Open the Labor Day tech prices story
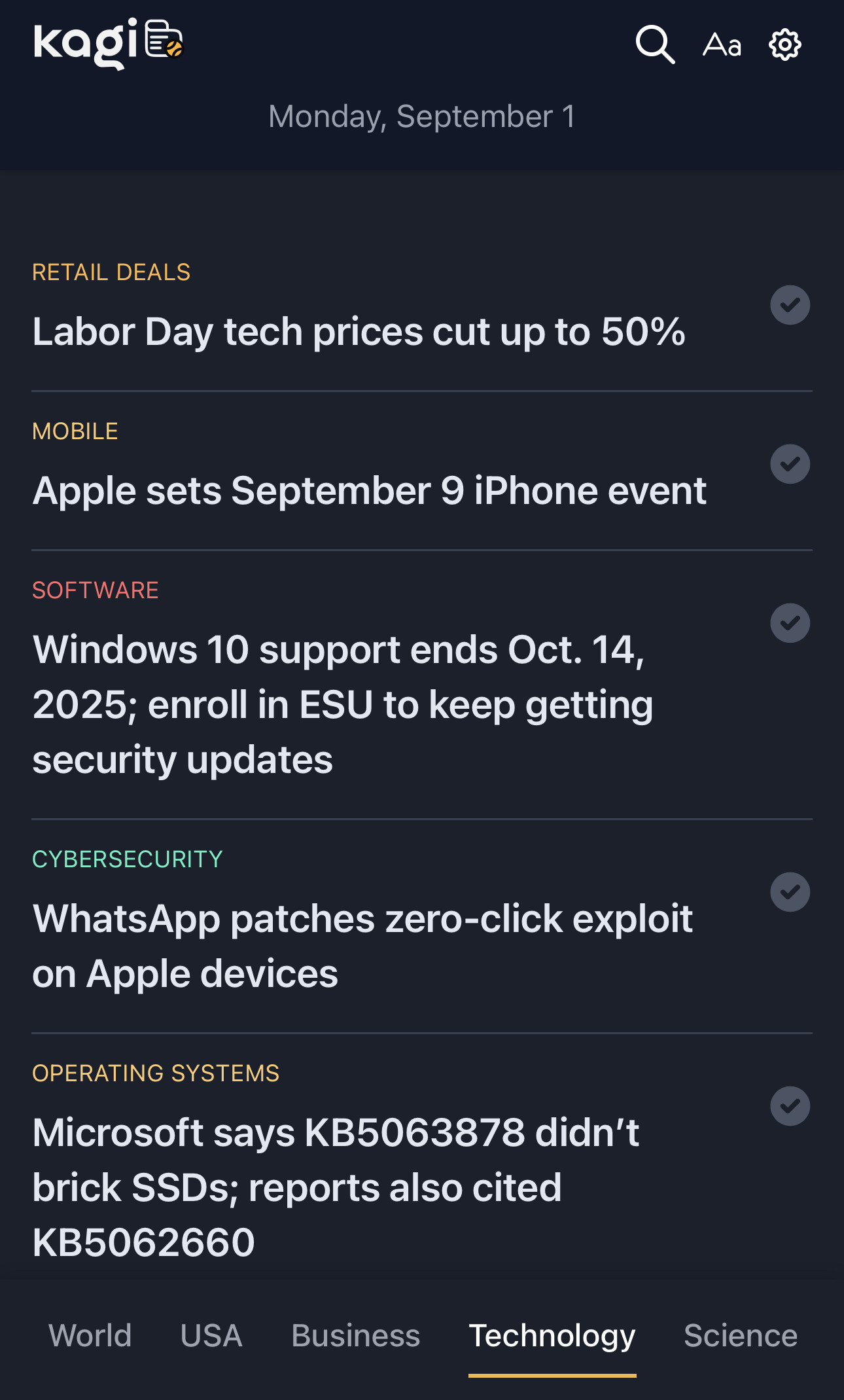Viewport: 844px width, 1400px height. click(359, 331)
